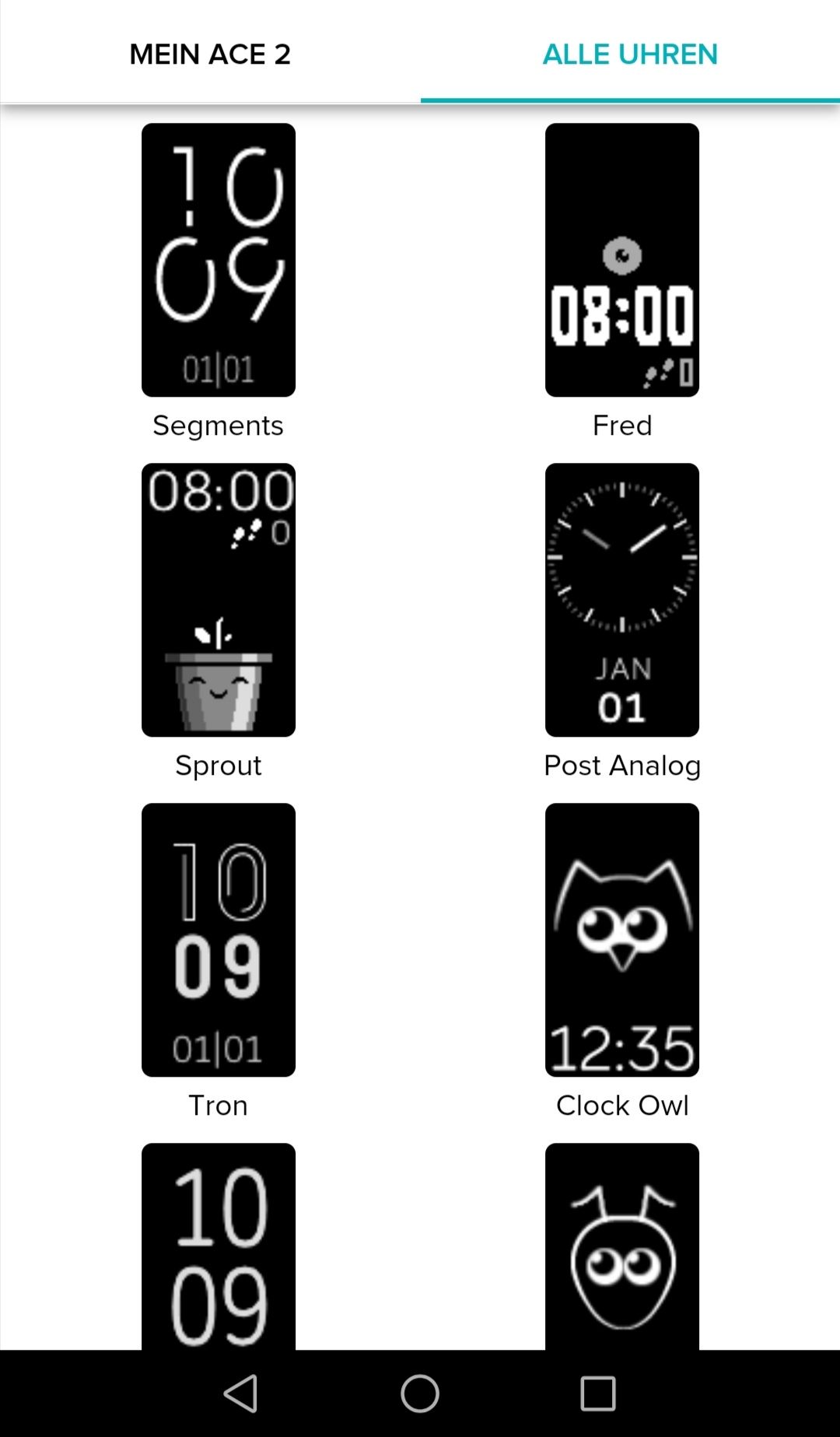Pick the Sprout clock face
840x1437 pixels.
219,600
